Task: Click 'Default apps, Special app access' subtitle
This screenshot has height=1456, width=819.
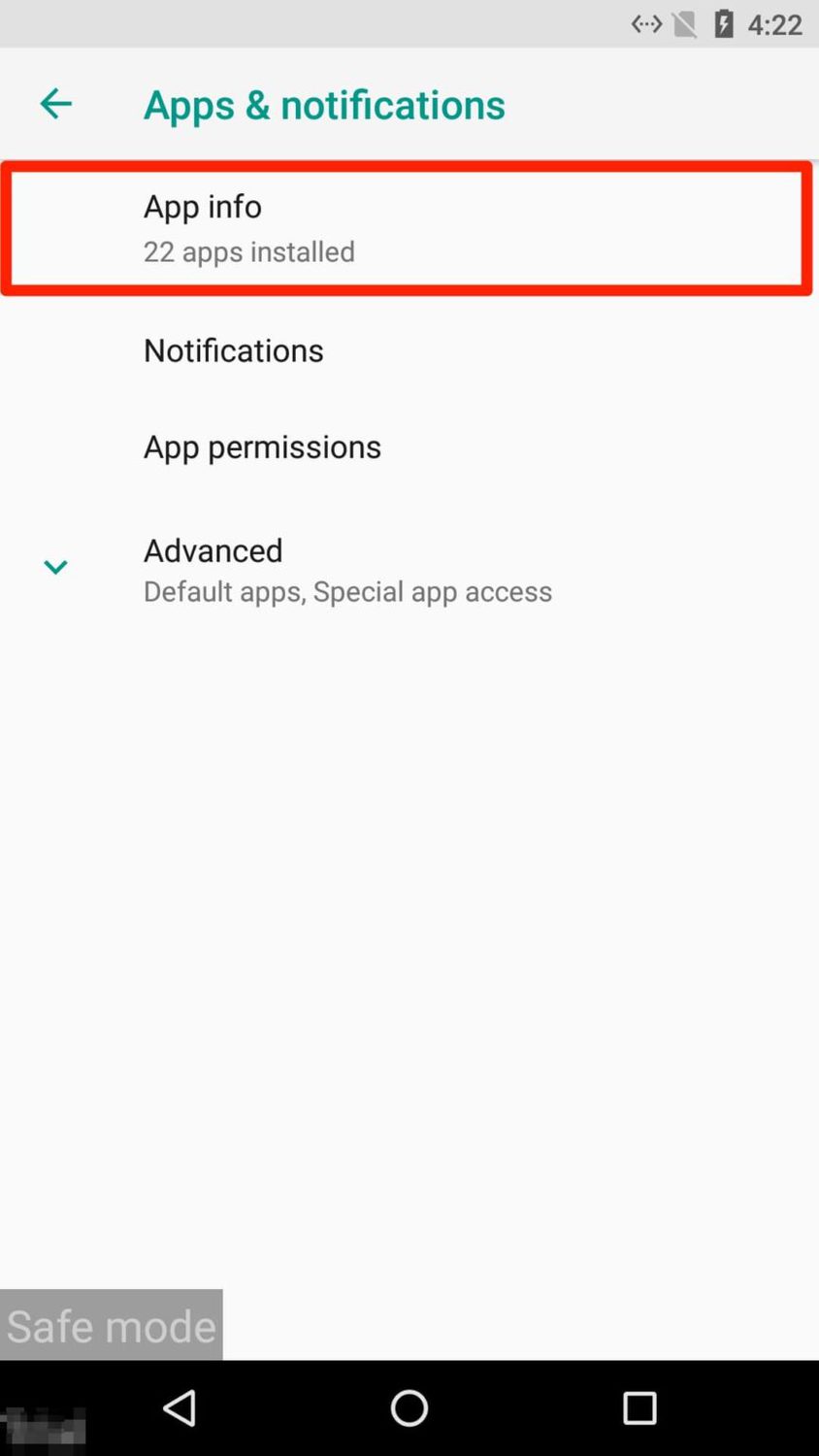Action: (x=347, y=591)
